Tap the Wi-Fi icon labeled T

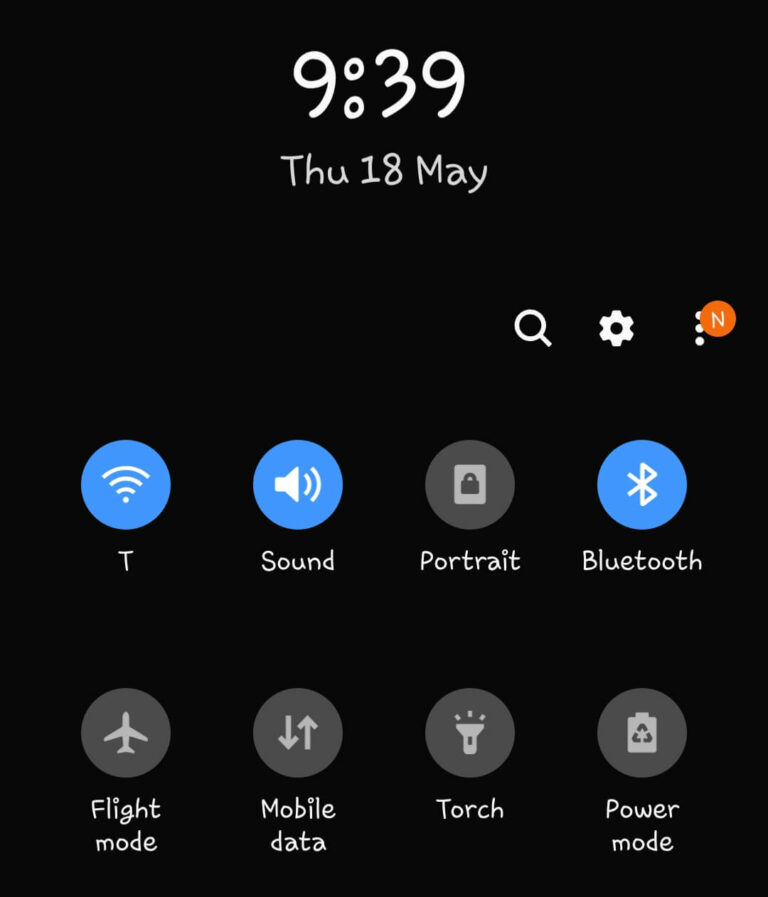(x=125, y=484)
